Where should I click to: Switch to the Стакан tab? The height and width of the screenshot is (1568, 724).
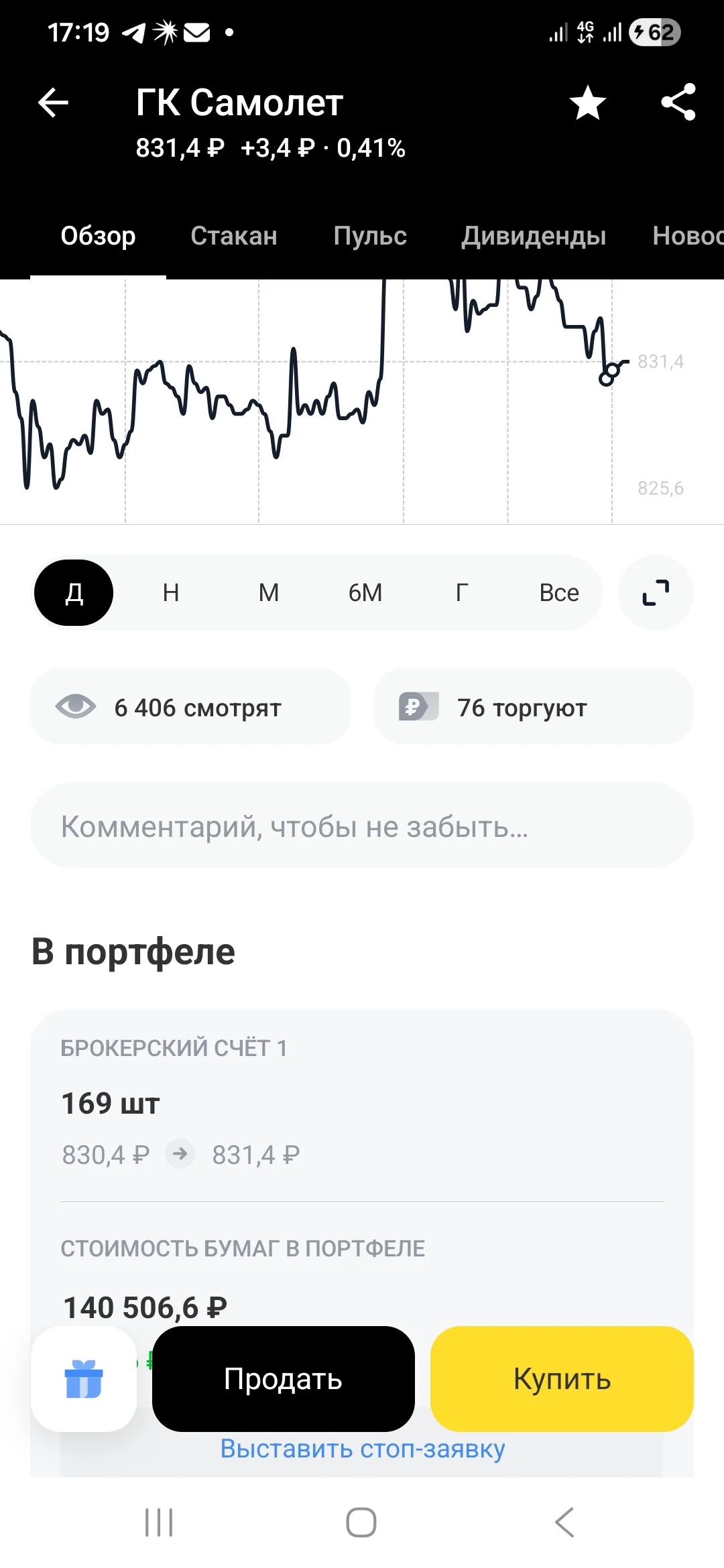(x=234, y=236)
